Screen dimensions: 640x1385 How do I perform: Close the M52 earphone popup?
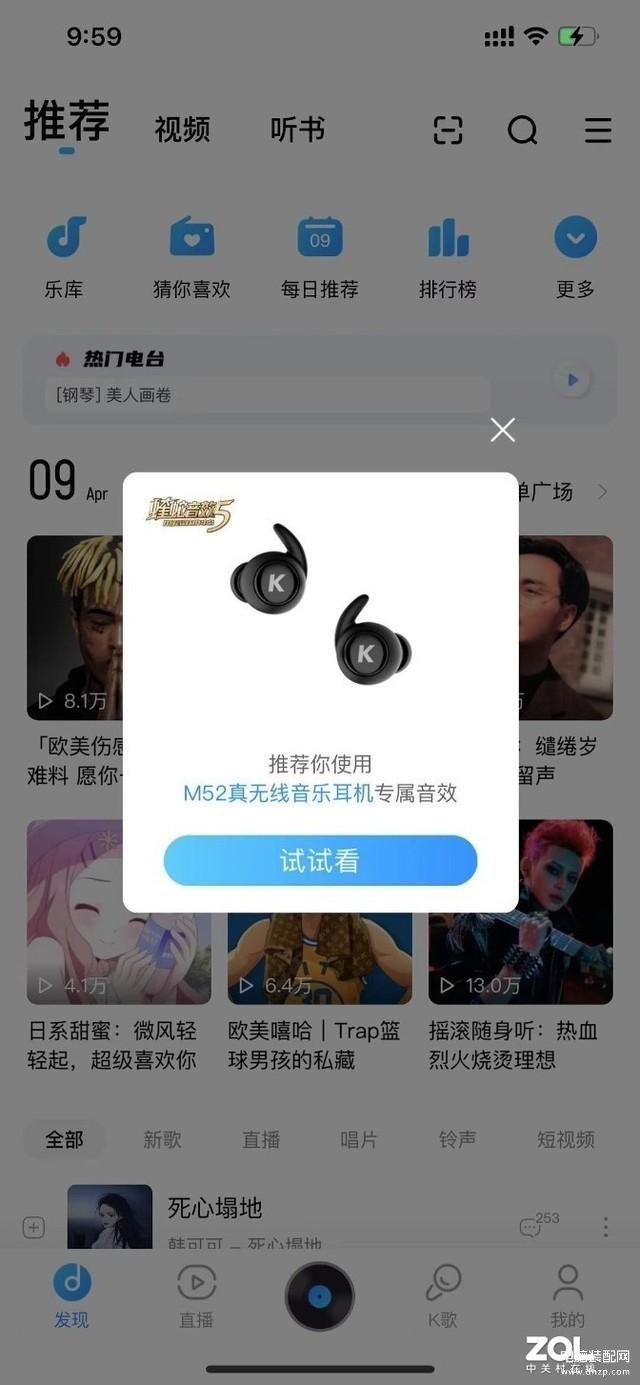click(x=503, y=430)
